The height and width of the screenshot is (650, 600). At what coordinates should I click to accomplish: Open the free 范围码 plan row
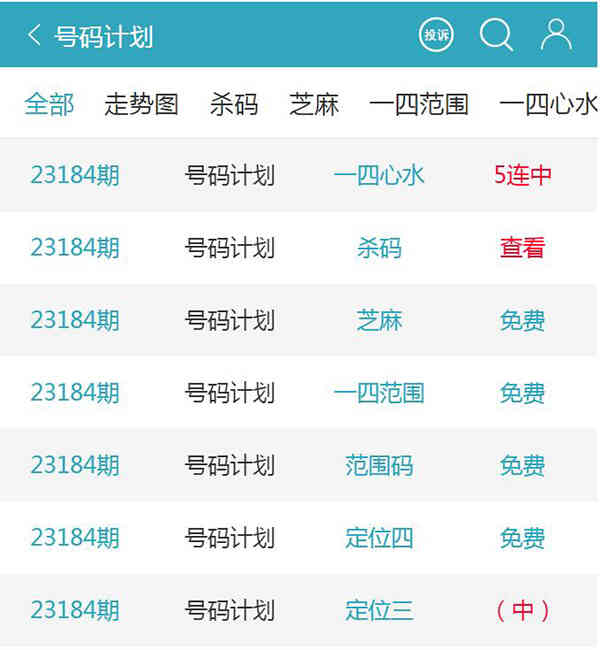[x=379, y=466]
